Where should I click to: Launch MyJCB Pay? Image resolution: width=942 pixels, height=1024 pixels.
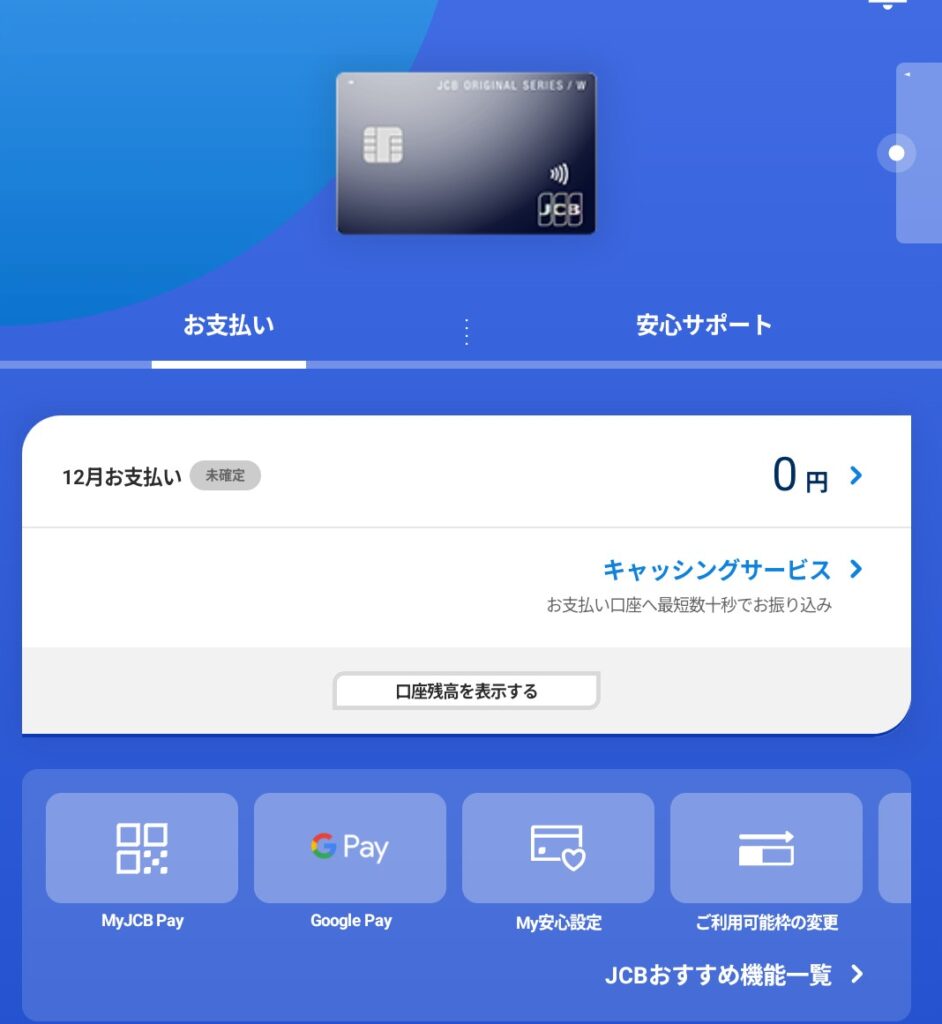(x=142, y=849)
